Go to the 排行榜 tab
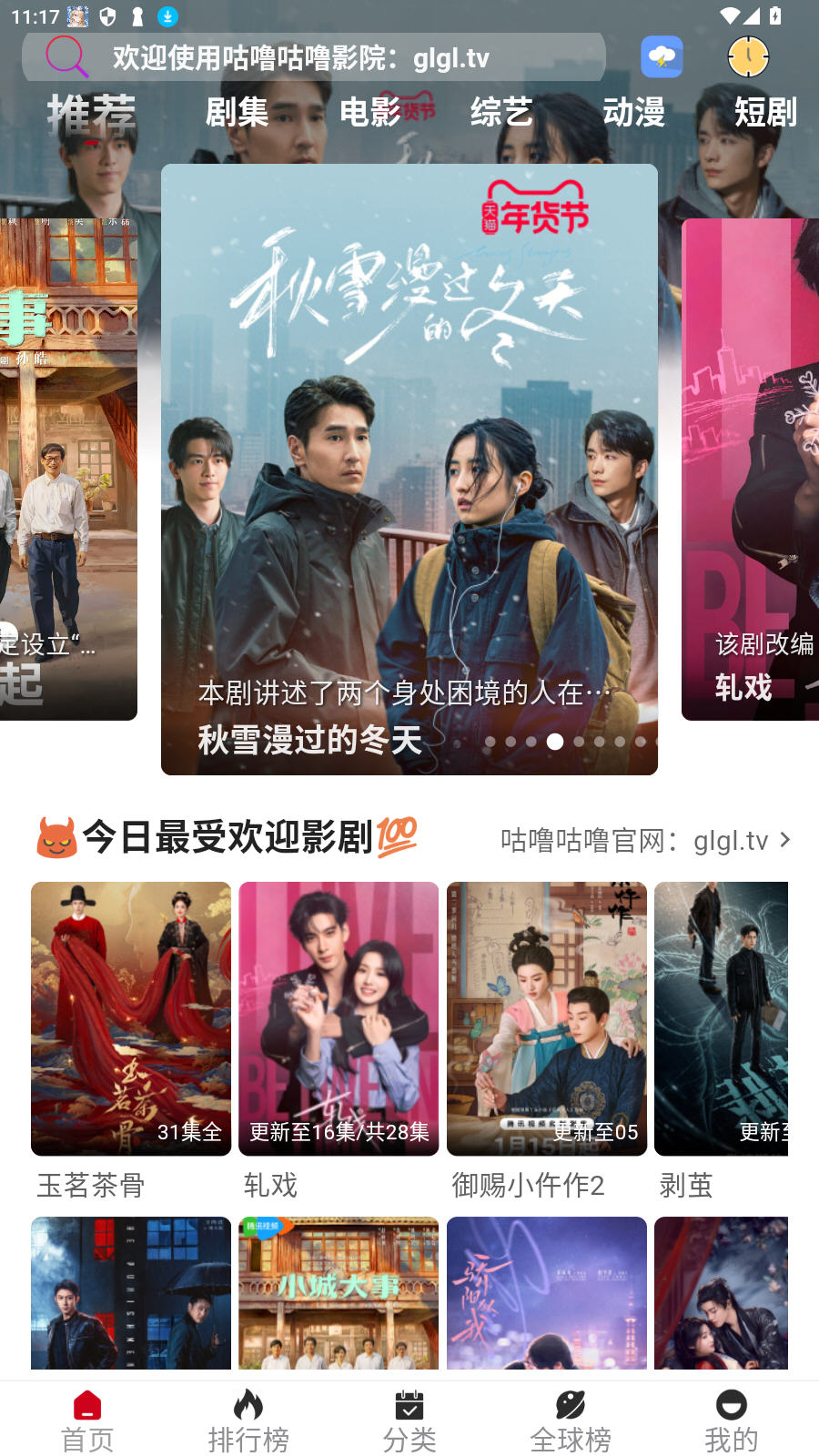The width and height of the screenshot is (819, 1456). [x=248, y=1421]
